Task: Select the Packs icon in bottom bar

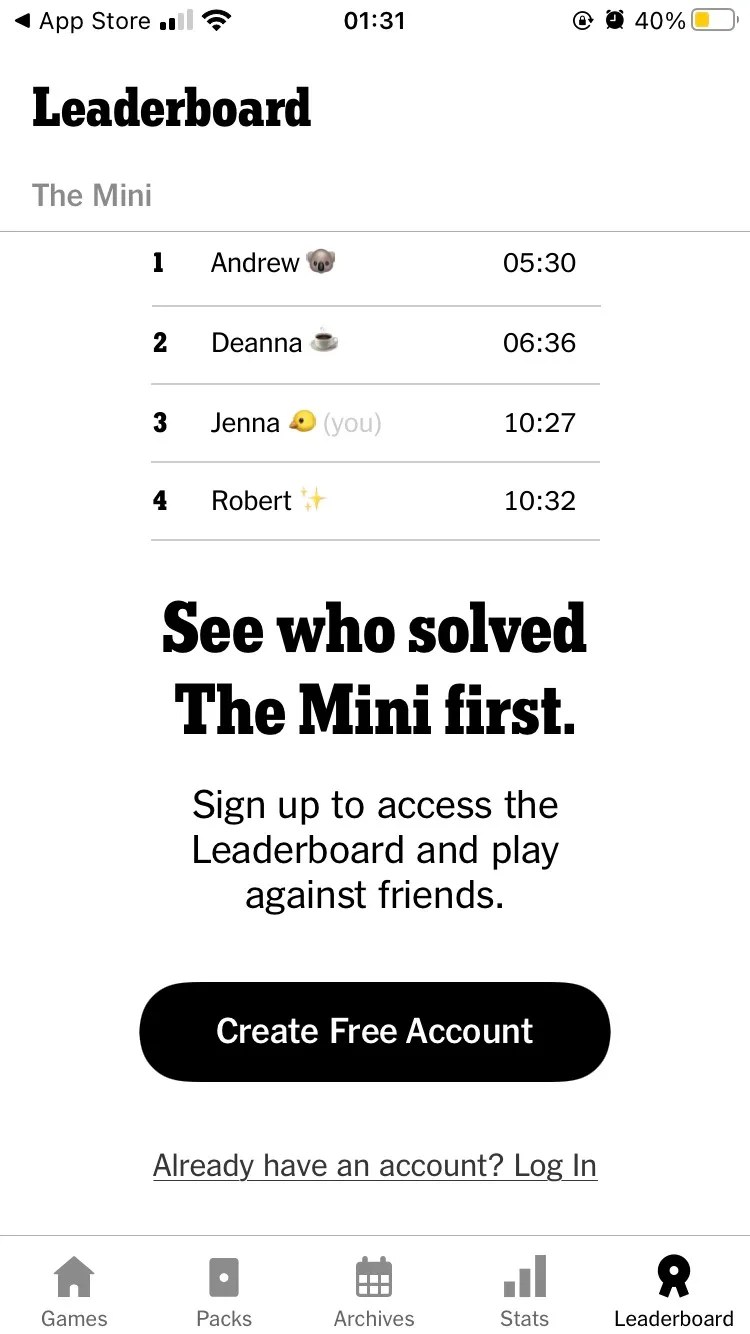Action: tap(223, 1277)
